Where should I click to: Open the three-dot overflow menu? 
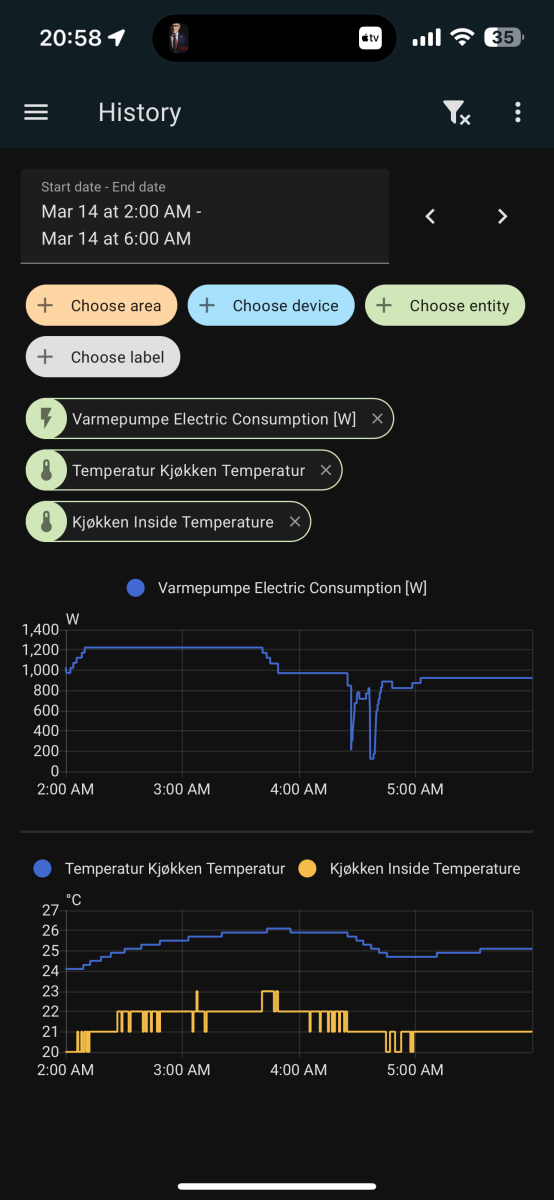[x=518, y=113]
